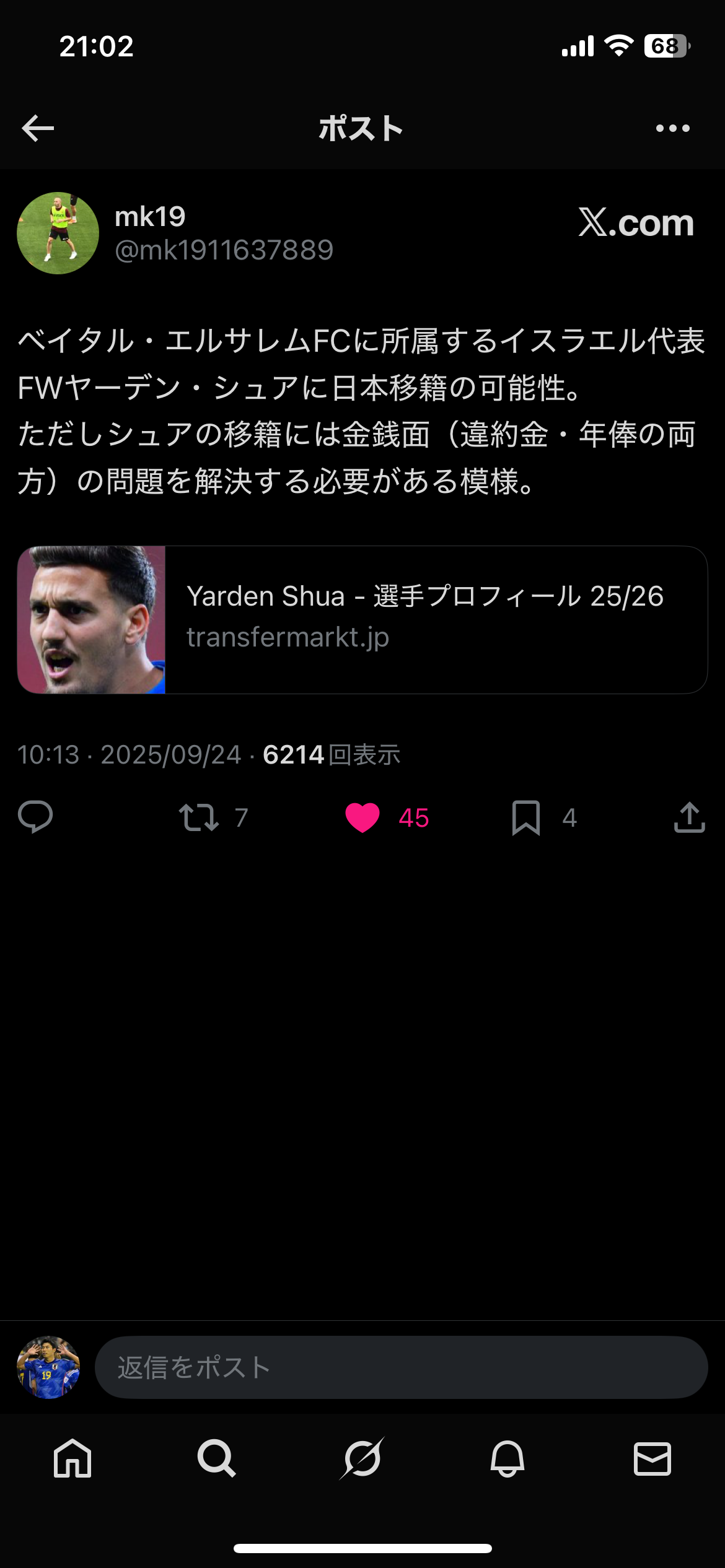The image size is (725, 1568).
Task: Open the direct messages tab
Action: (652, 1458)
